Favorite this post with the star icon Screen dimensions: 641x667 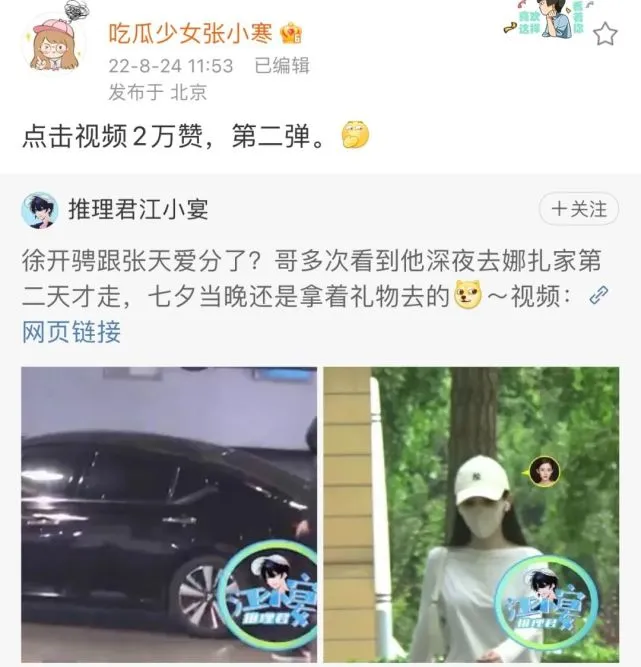pyautogui.click(x=605, y=35)
